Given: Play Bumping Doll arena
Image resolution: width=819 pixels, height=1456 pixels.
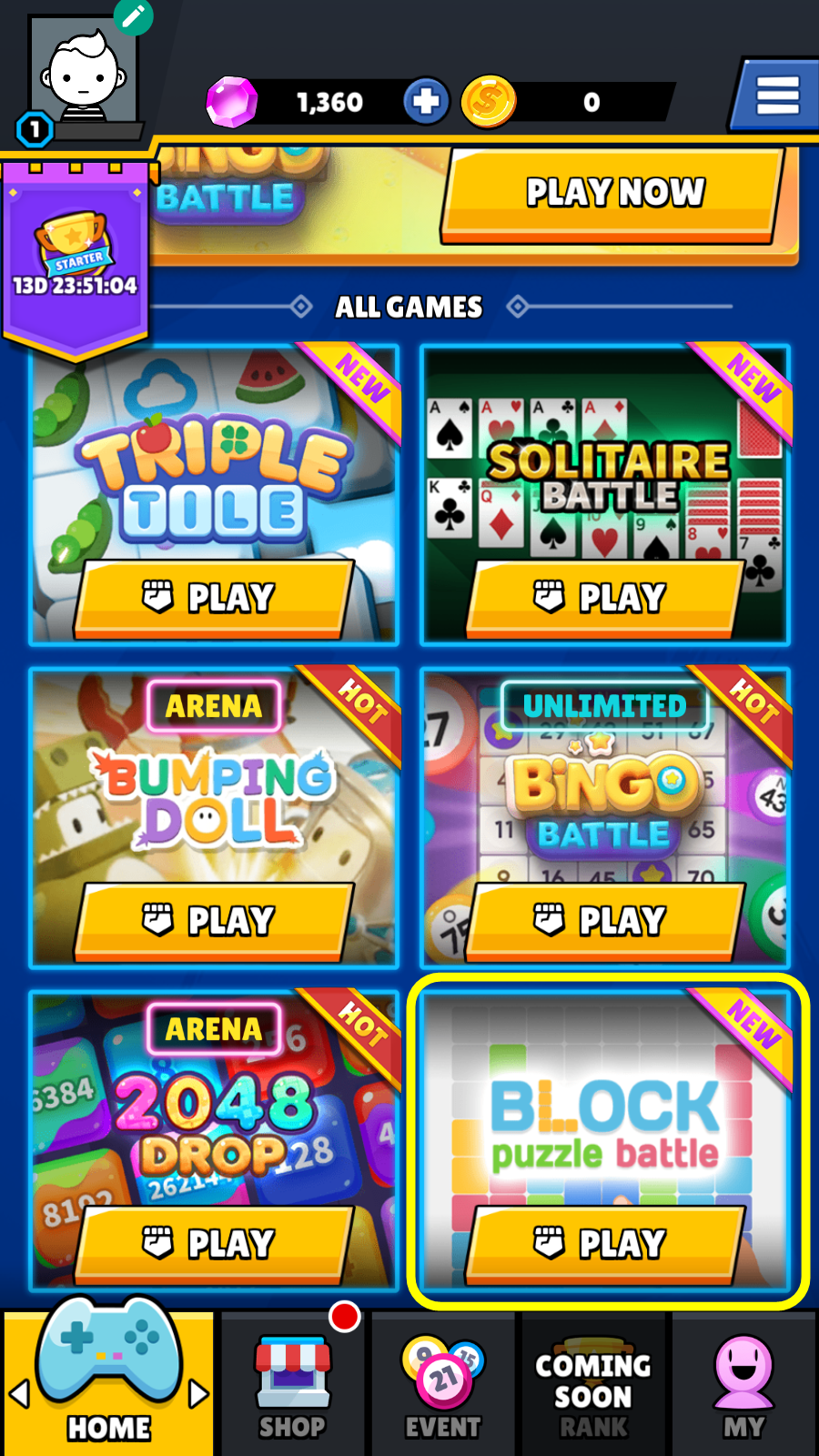Looking at the screenshot, I should (214, 921).
